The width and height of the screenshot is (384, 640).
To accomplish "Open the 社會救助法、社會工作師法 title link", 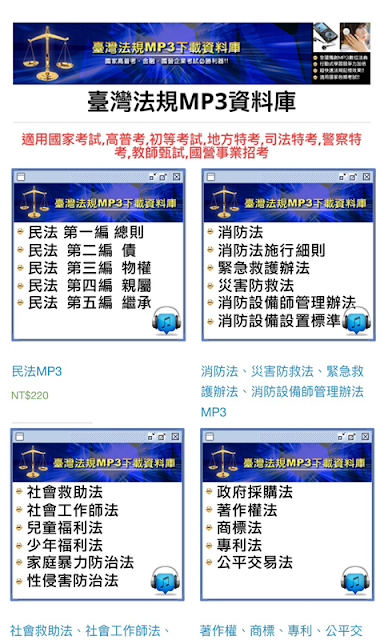I will (x=90, y=631).
